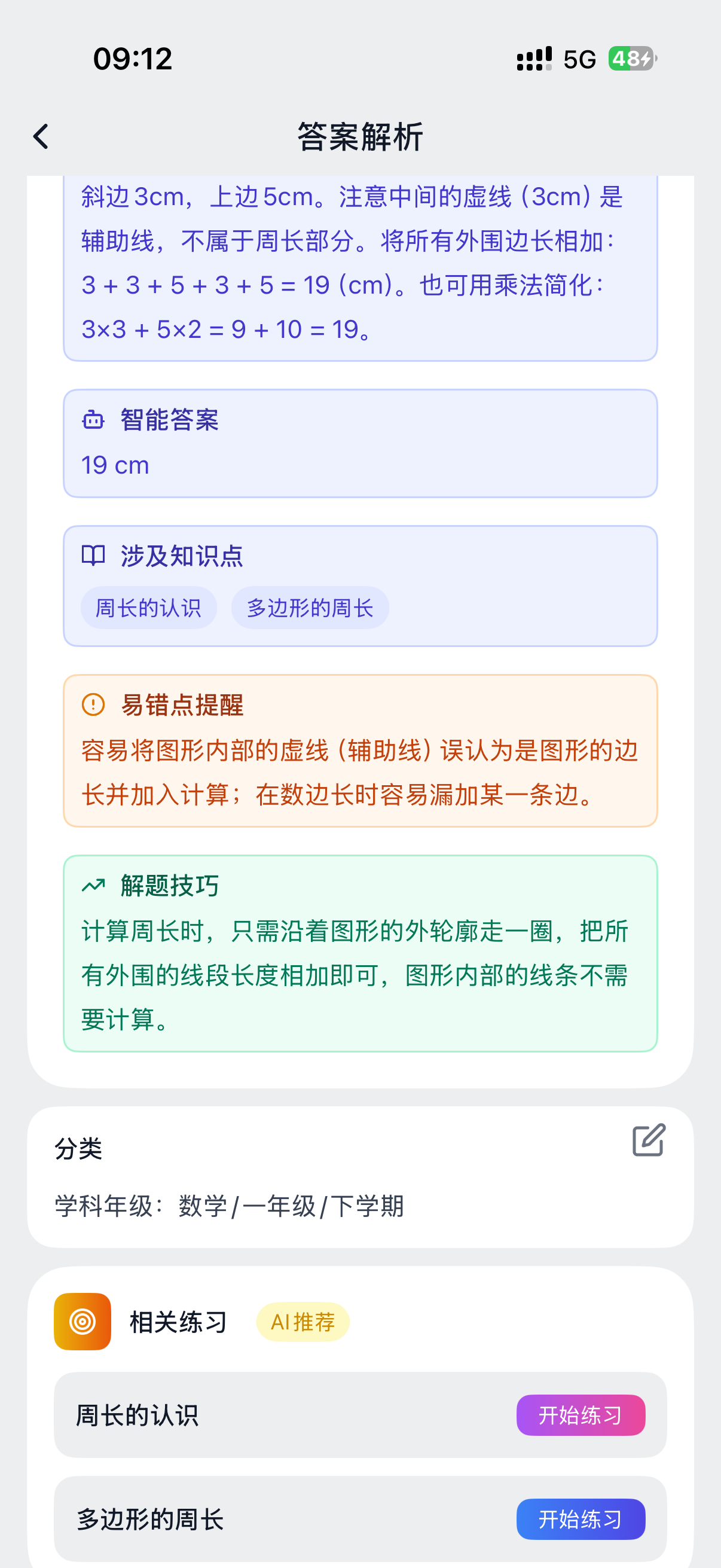This screenshot has width=721, height=1568.
Task: Tap the open book icon beside 涉及知识点
Action: tap(93, 556)
